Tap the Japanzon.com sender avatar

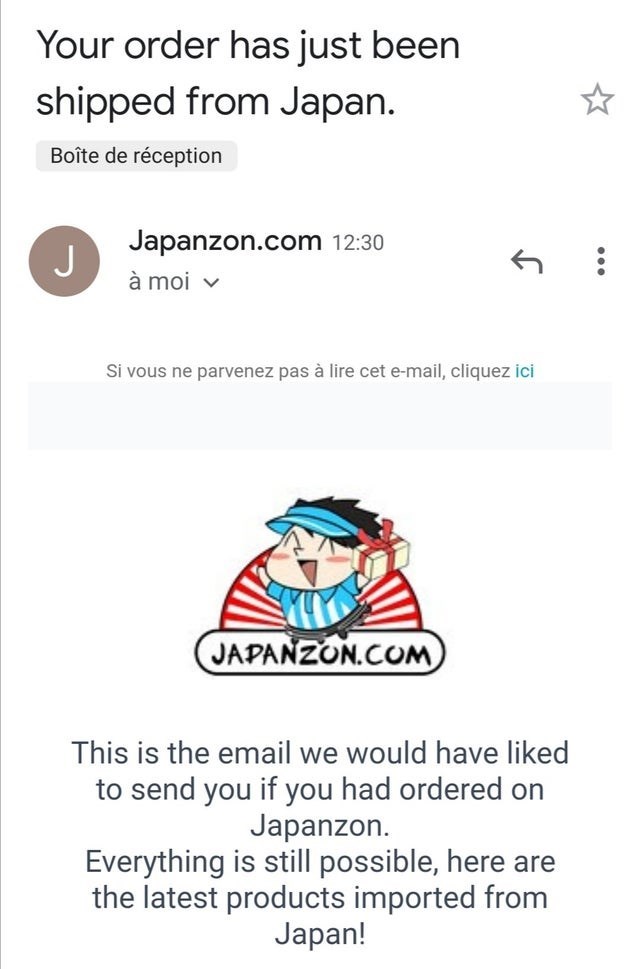click(65, 262)
